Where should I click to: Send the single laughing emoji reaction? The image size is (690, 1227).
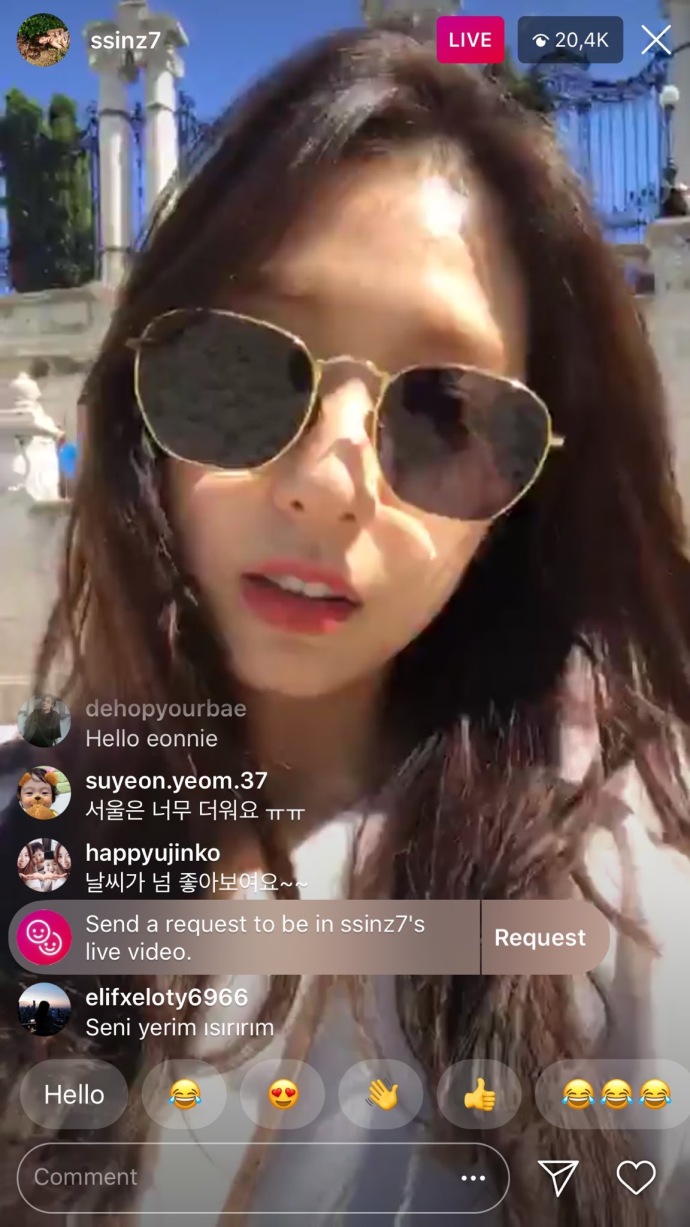tap(184, 1095)
